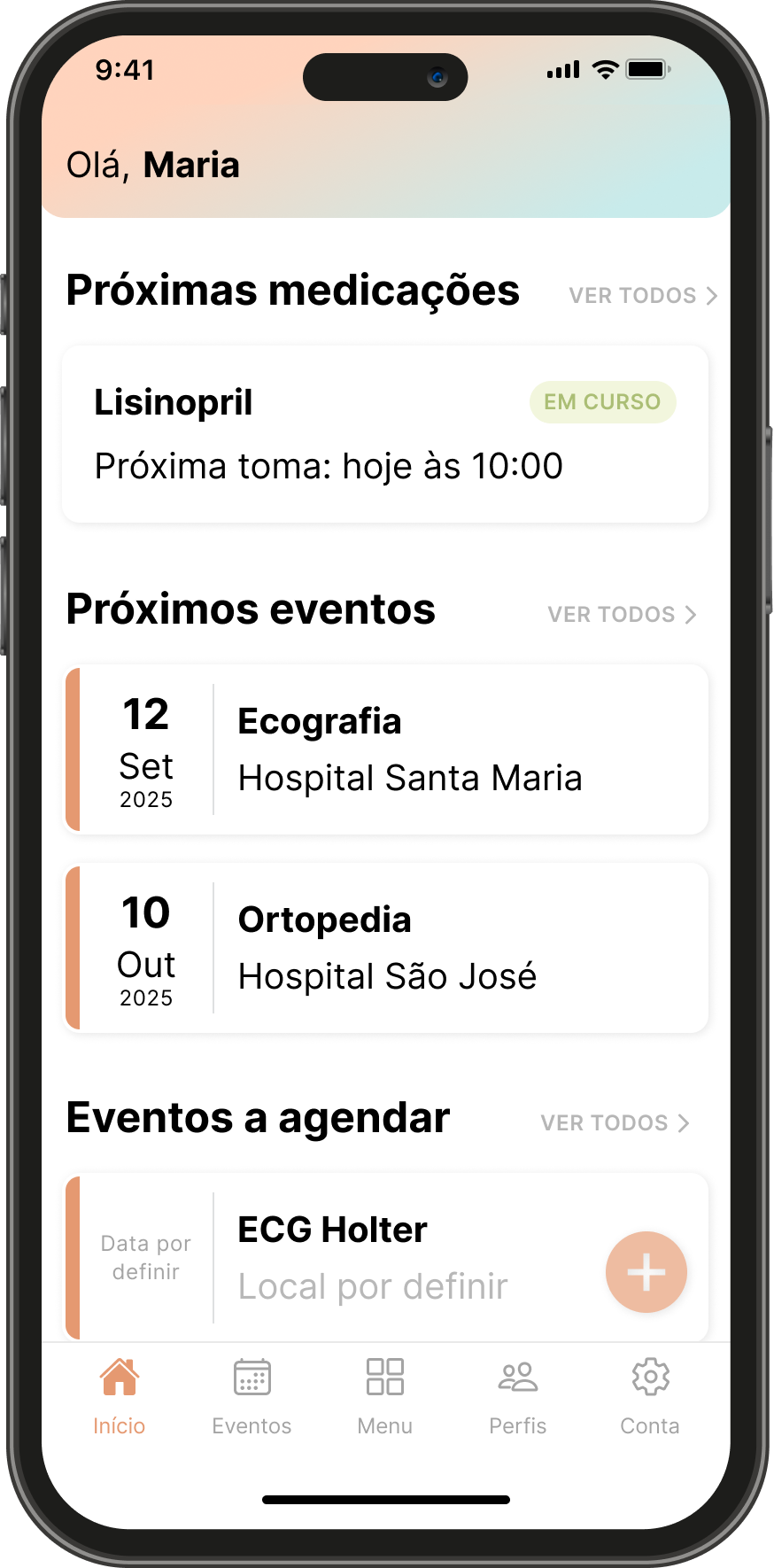The width and height of the screenshot is (774, 1568).
Task: Click VER TODOS next to Próximos eventos
Action: (611, 613)
